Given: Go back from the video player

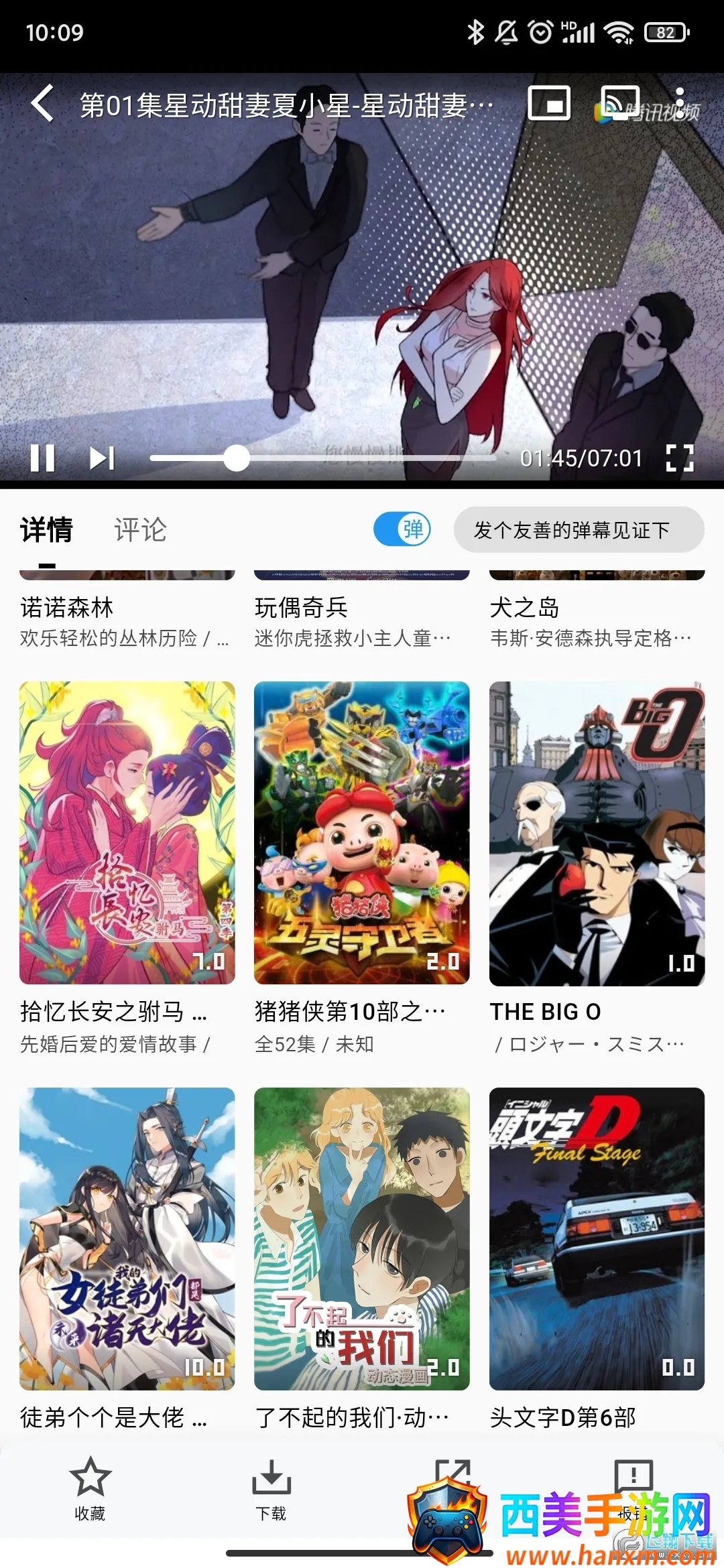Looking at the screenshot, I should pos(43,104).
